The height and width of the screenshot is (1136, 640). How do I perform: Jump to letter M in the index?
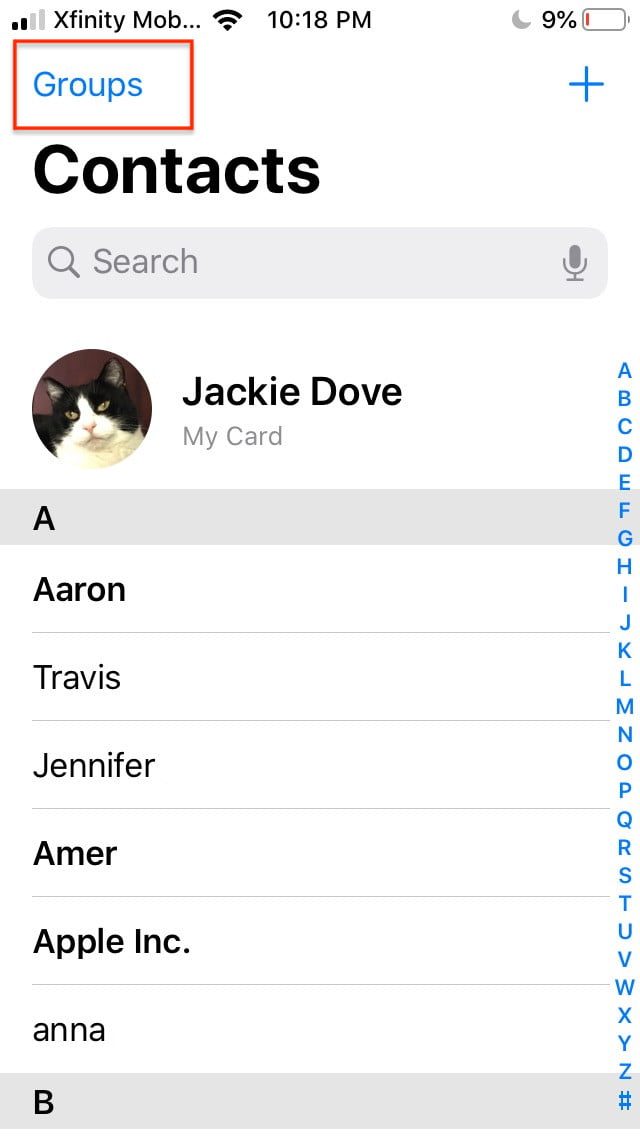coord(624,706)
